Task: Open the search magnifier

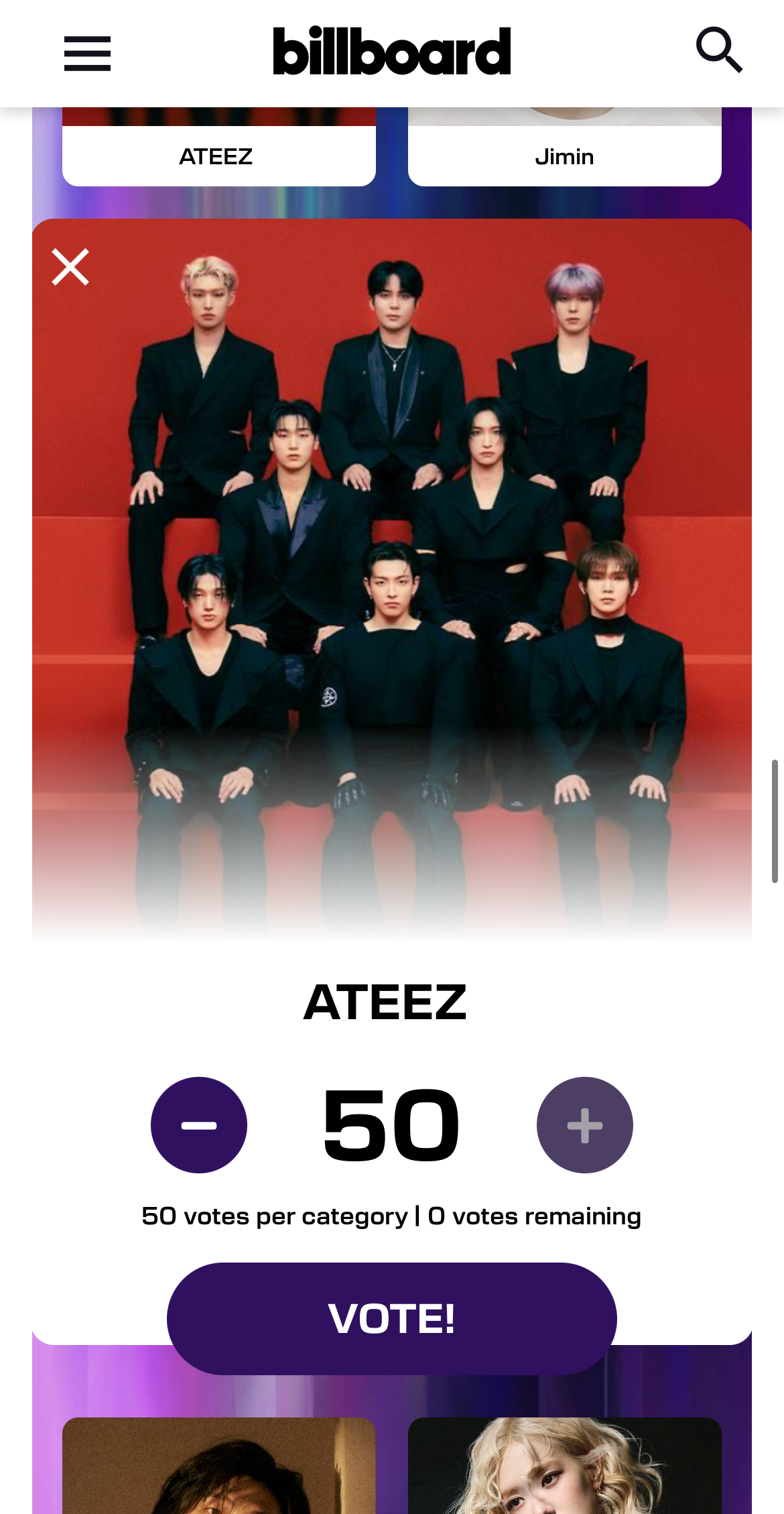Action: coord(719,50)
